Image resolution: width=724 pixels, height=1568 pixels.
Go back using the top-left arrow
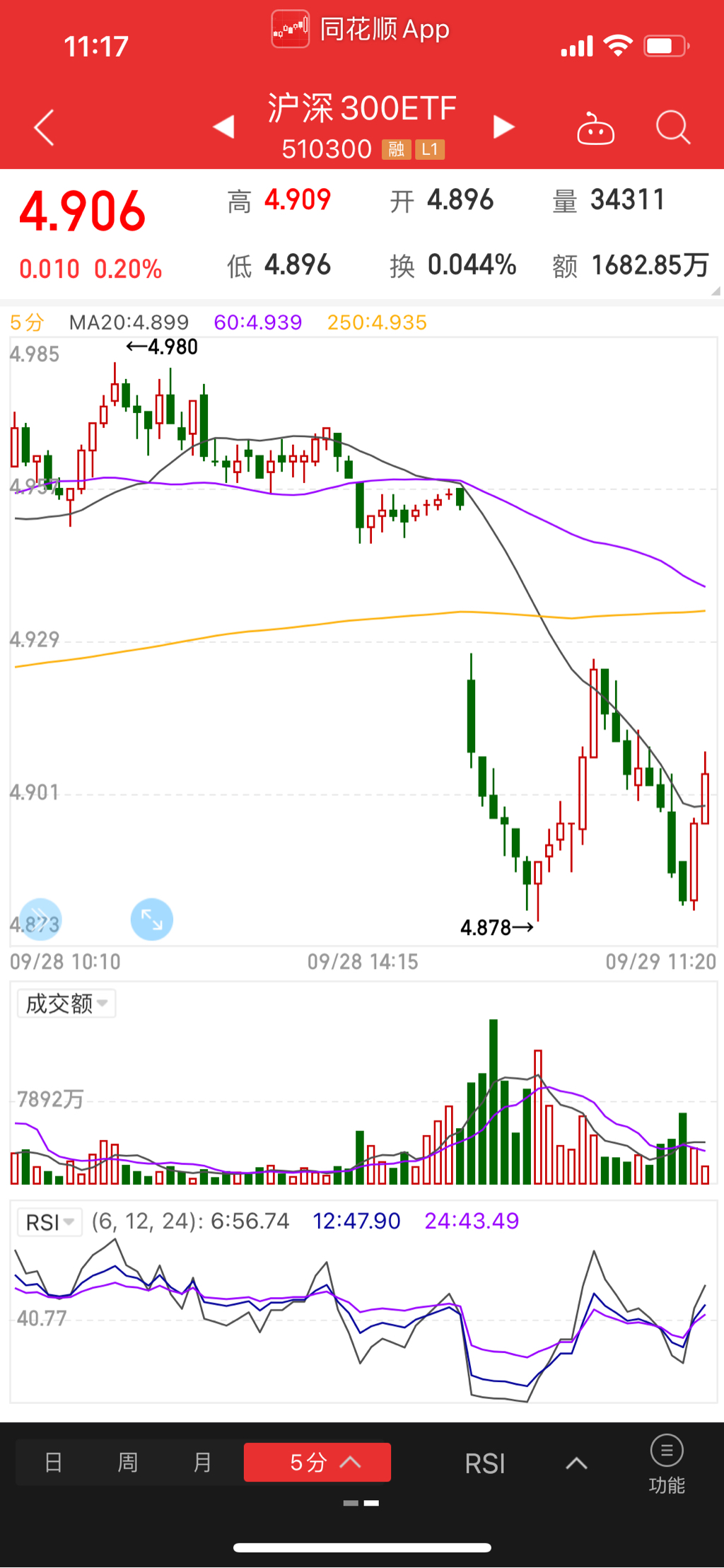44,127
